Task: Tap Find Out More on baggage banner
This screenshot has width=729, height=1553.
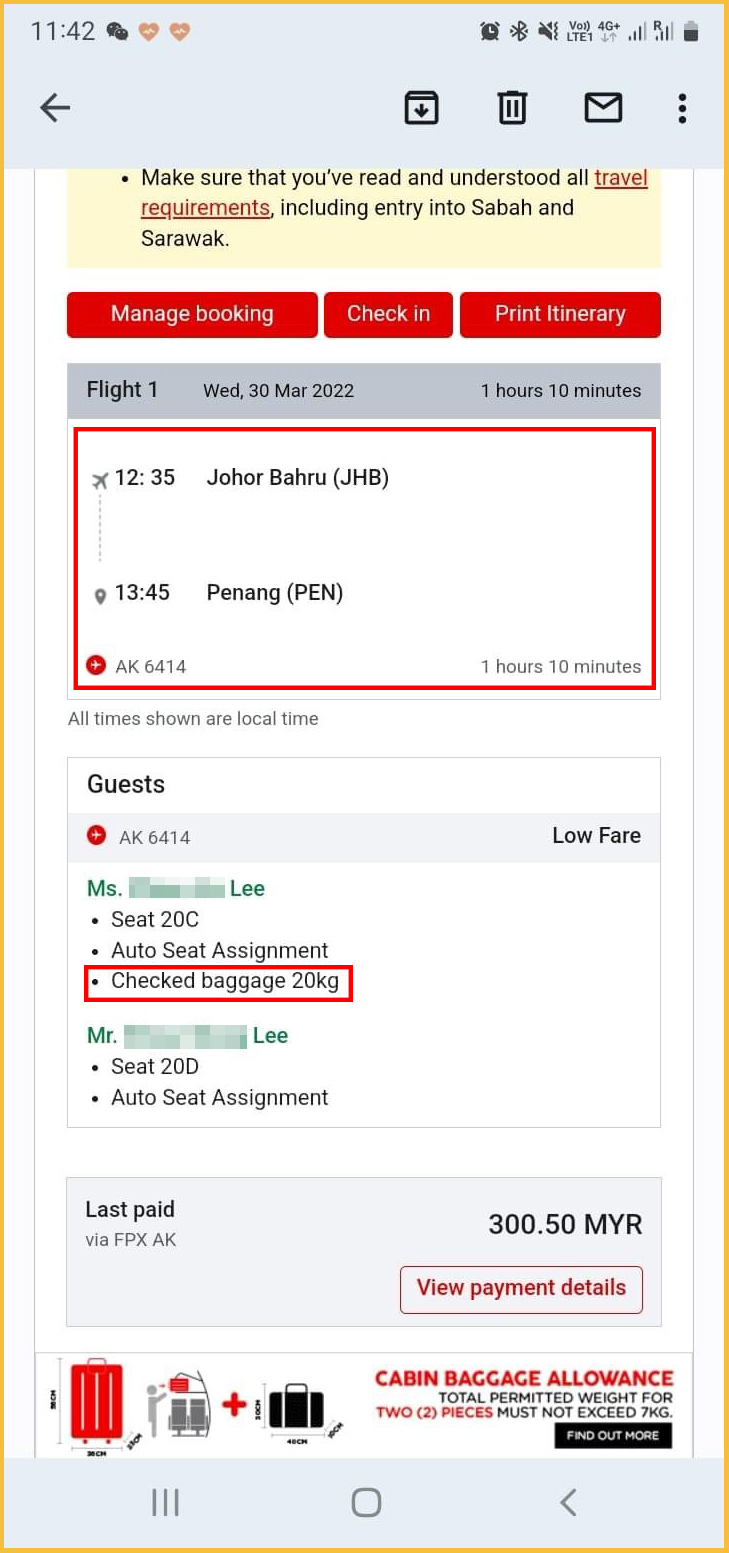Action: pos(613,1435)
